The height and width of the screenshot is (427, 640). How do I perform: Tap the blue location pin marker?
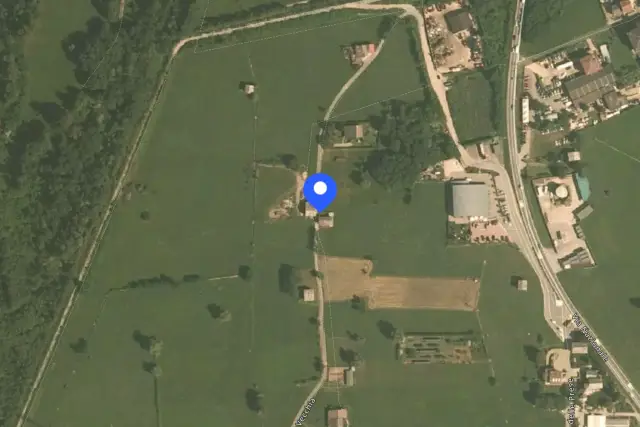tap(320, 192)
